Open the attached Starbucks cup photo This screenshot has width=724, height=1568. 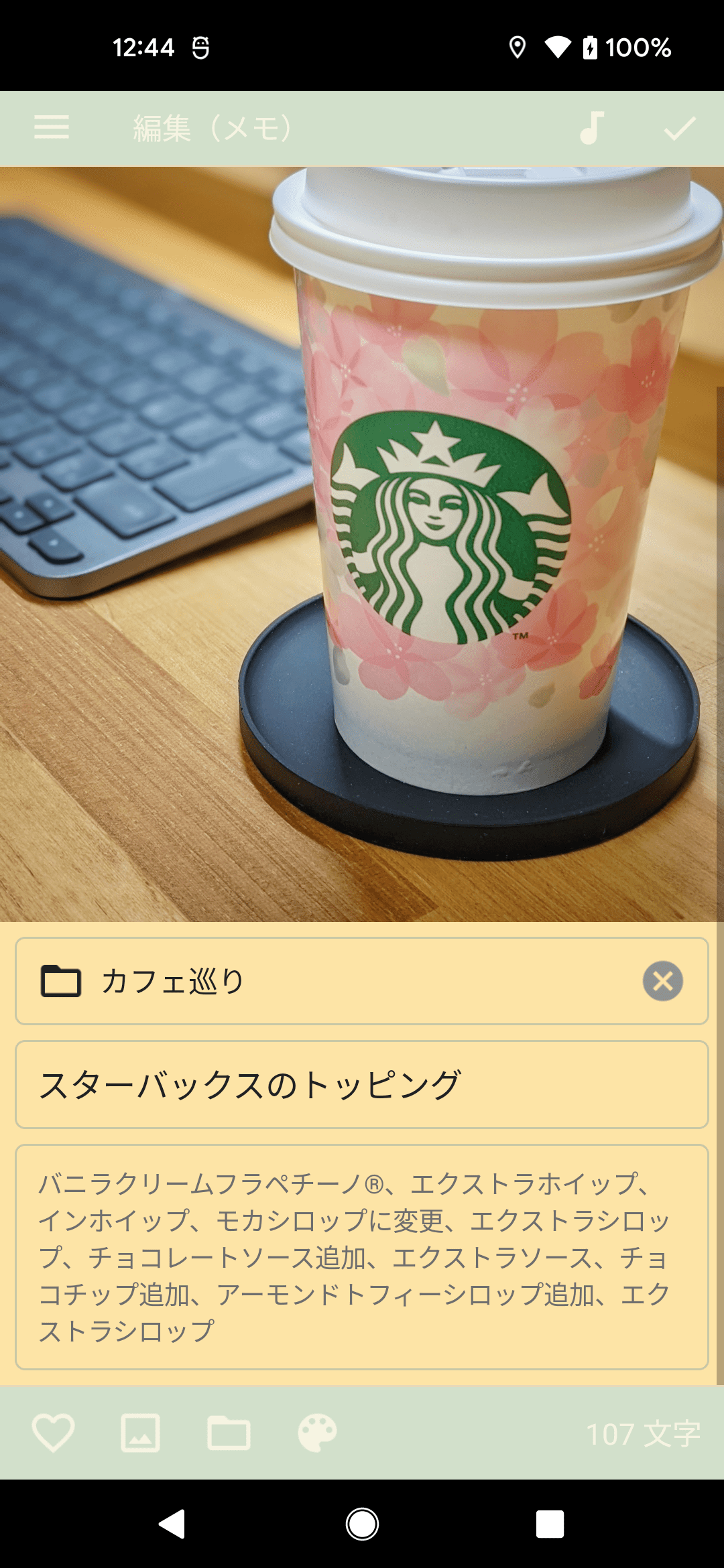(362, 543)
